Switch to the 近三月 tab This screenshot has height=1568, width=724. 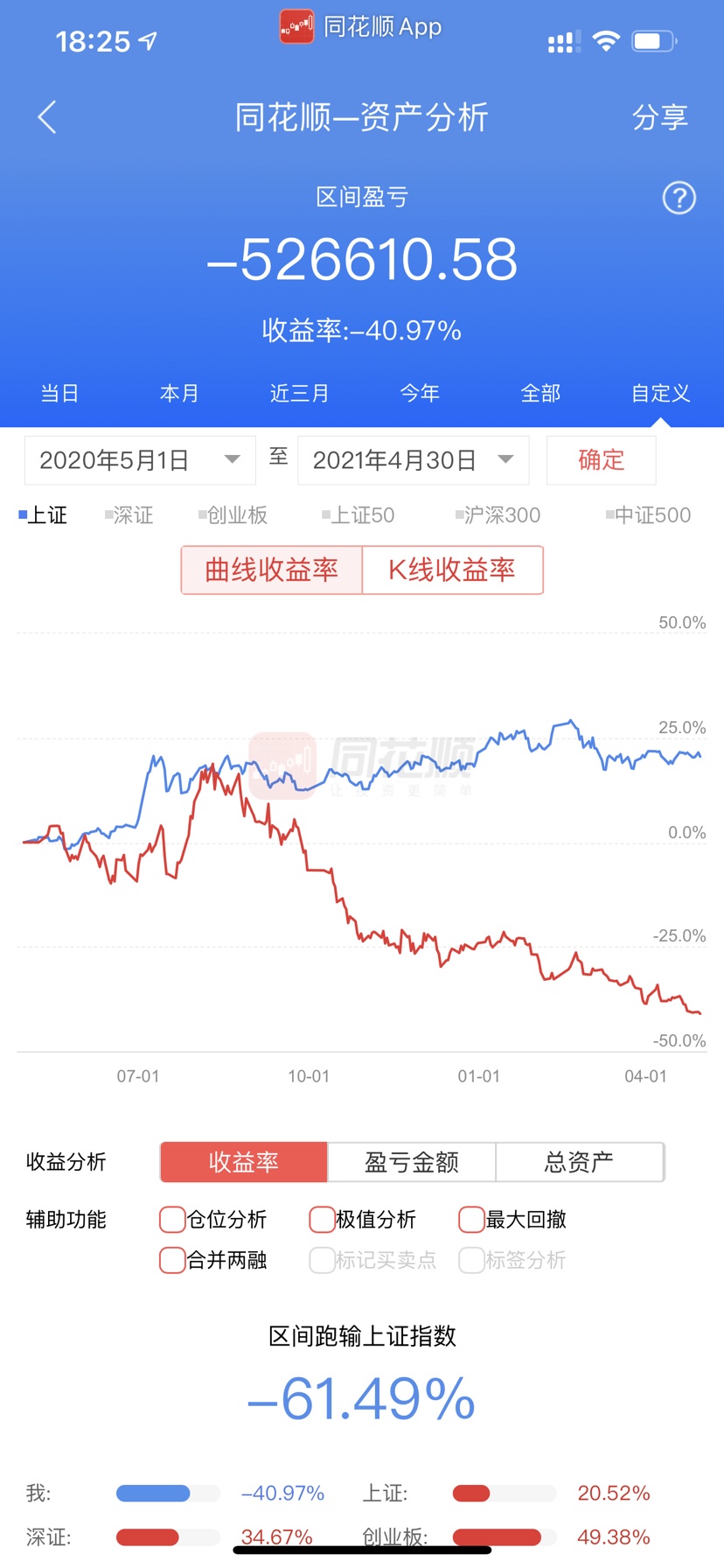click(x=299, y=393)
